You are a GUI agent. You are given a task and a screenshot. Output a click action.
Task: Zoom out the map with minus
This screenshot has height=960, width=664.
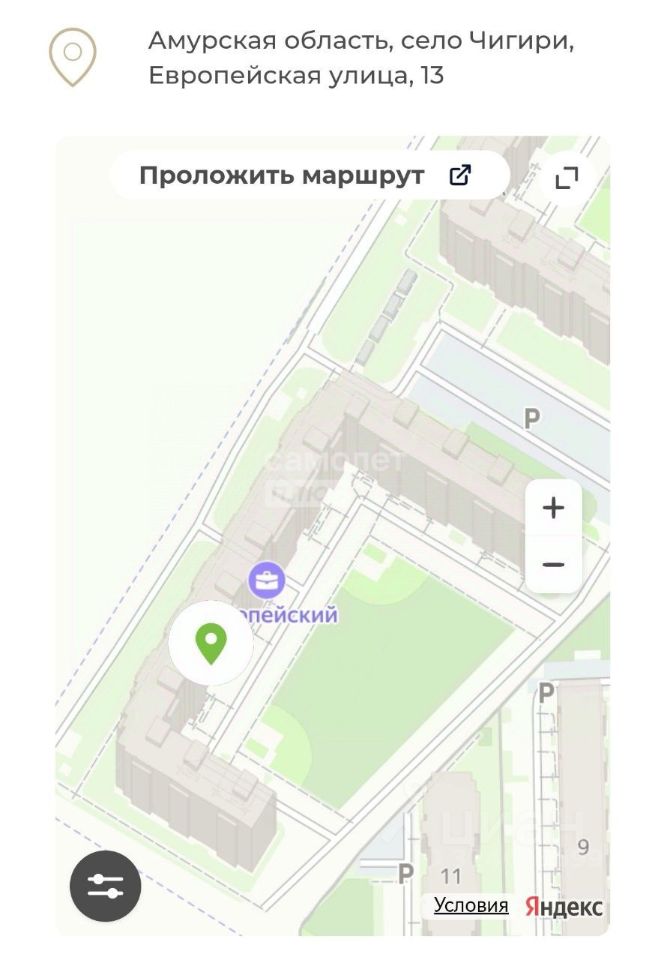point(553,565)
